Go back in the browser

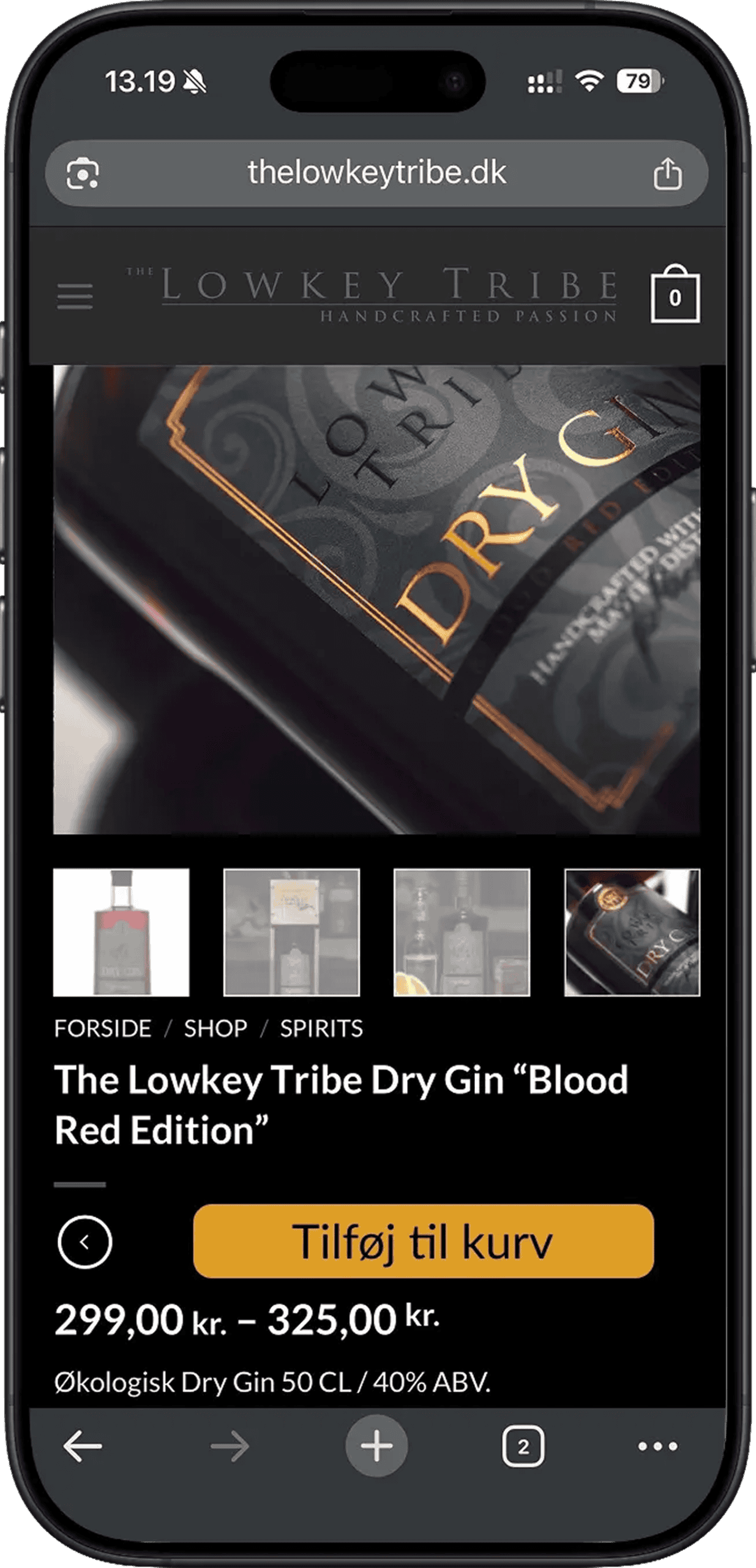[83, 1446]
